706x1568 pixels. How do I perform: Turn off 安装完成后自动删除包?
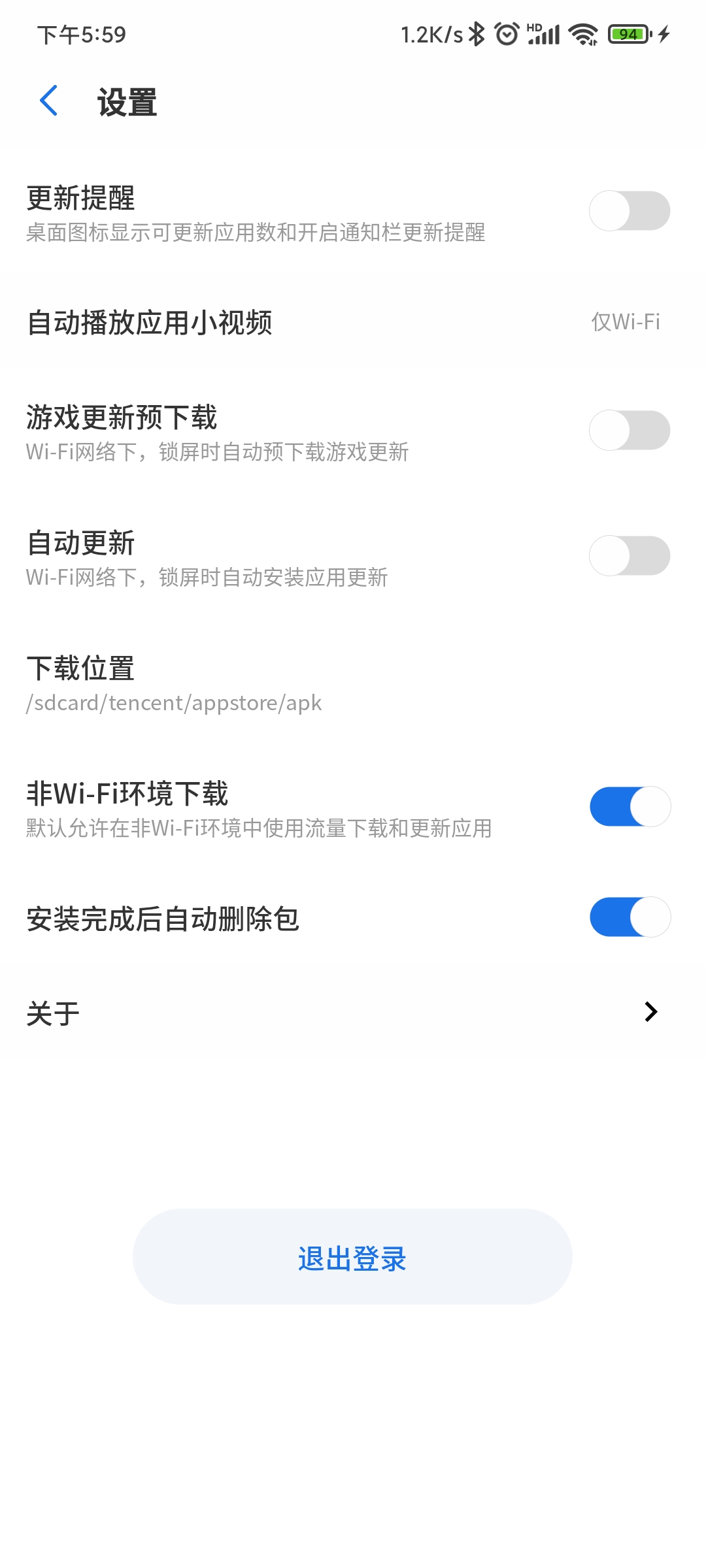click(629, 917)
